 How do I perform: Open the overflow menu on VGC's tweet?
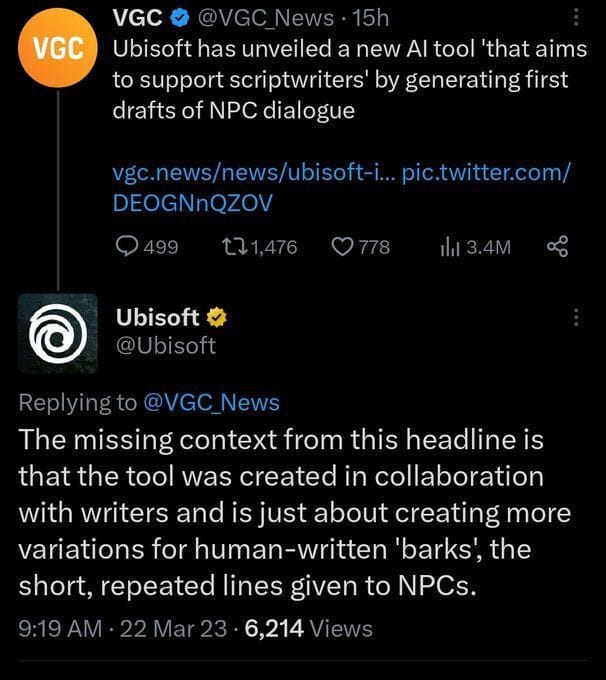[575, 19]
